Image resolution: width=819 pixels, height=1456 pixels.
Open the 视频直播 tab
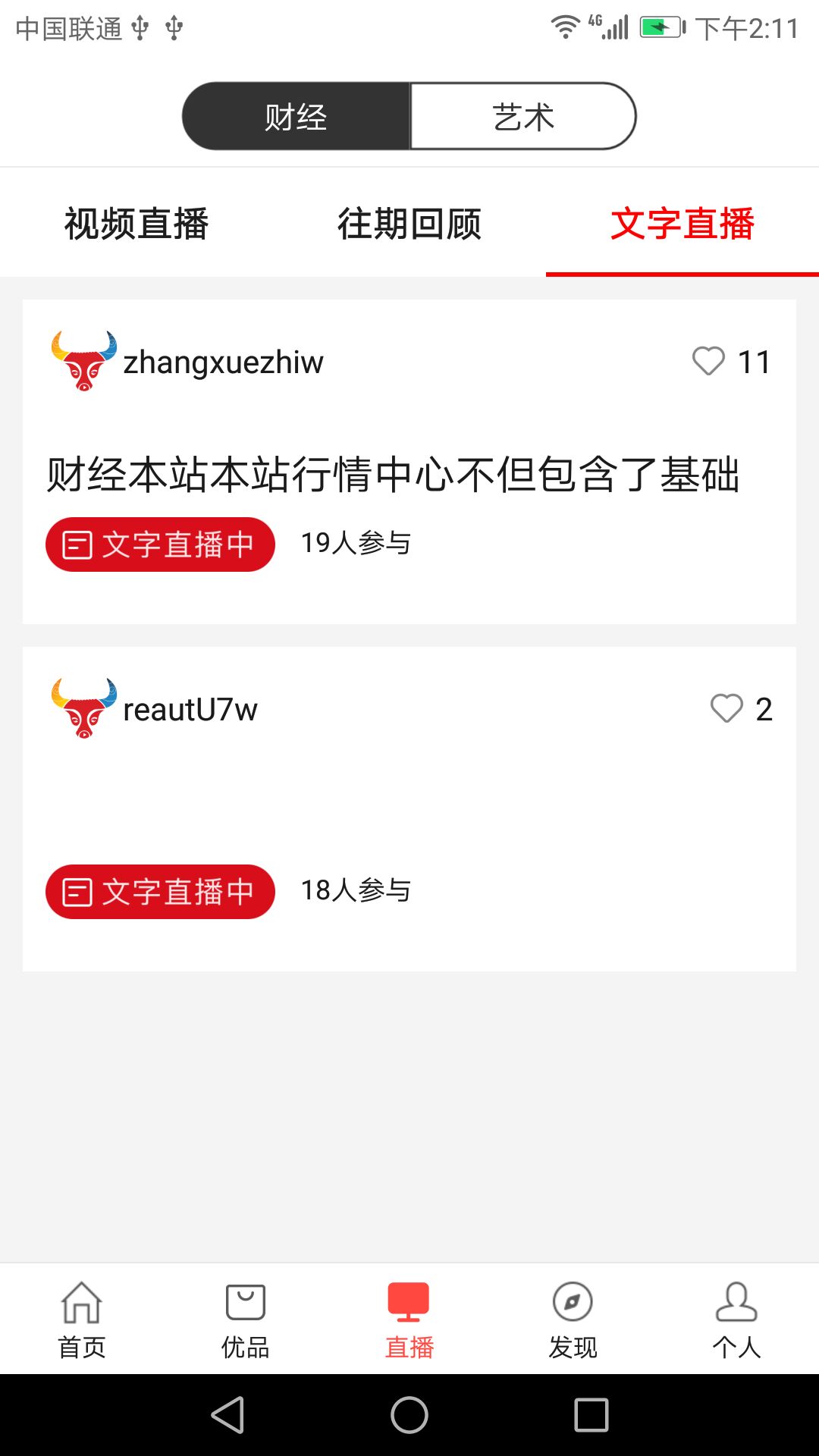136,224
